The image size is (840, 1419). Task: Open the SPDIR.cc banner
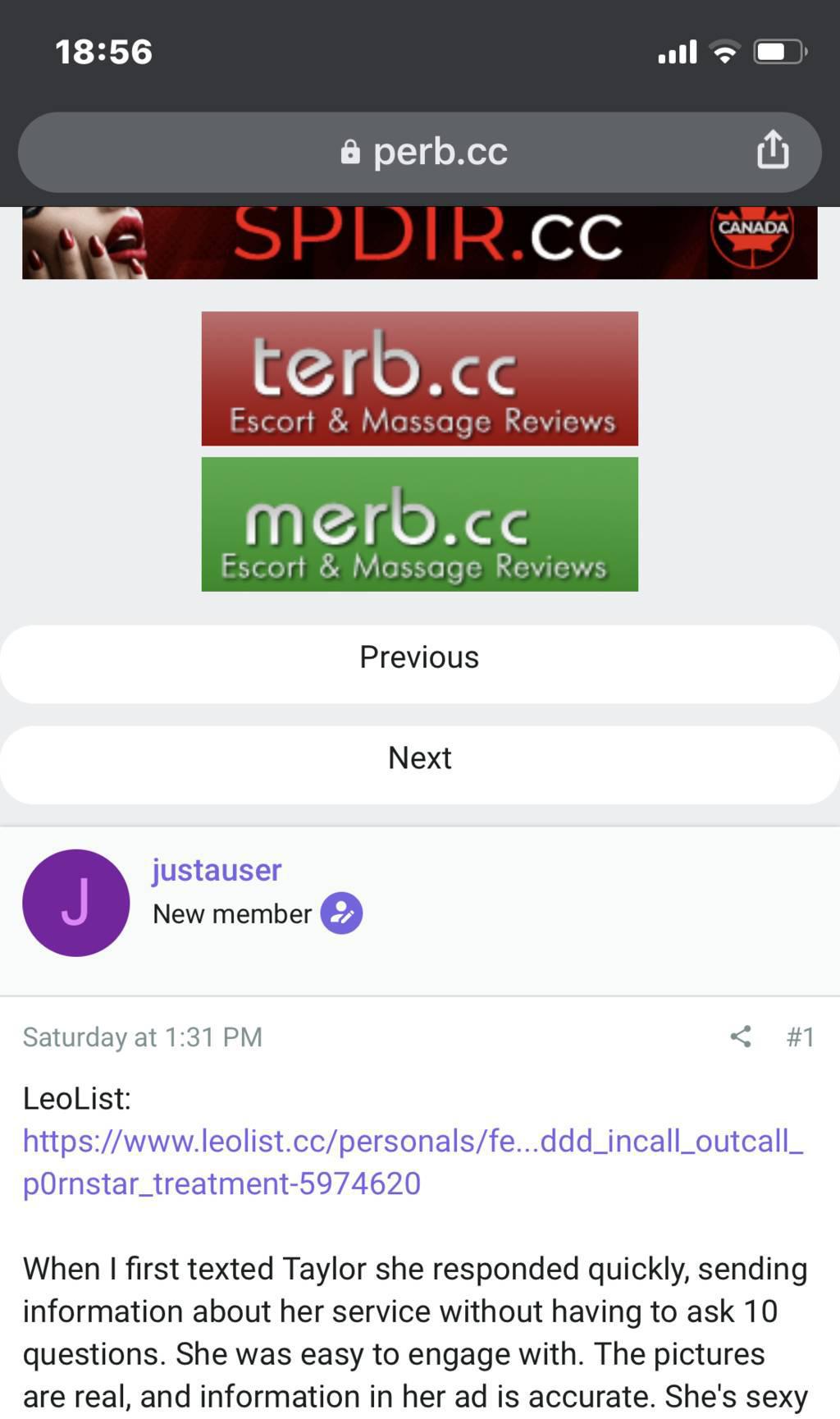click(419, 242)
